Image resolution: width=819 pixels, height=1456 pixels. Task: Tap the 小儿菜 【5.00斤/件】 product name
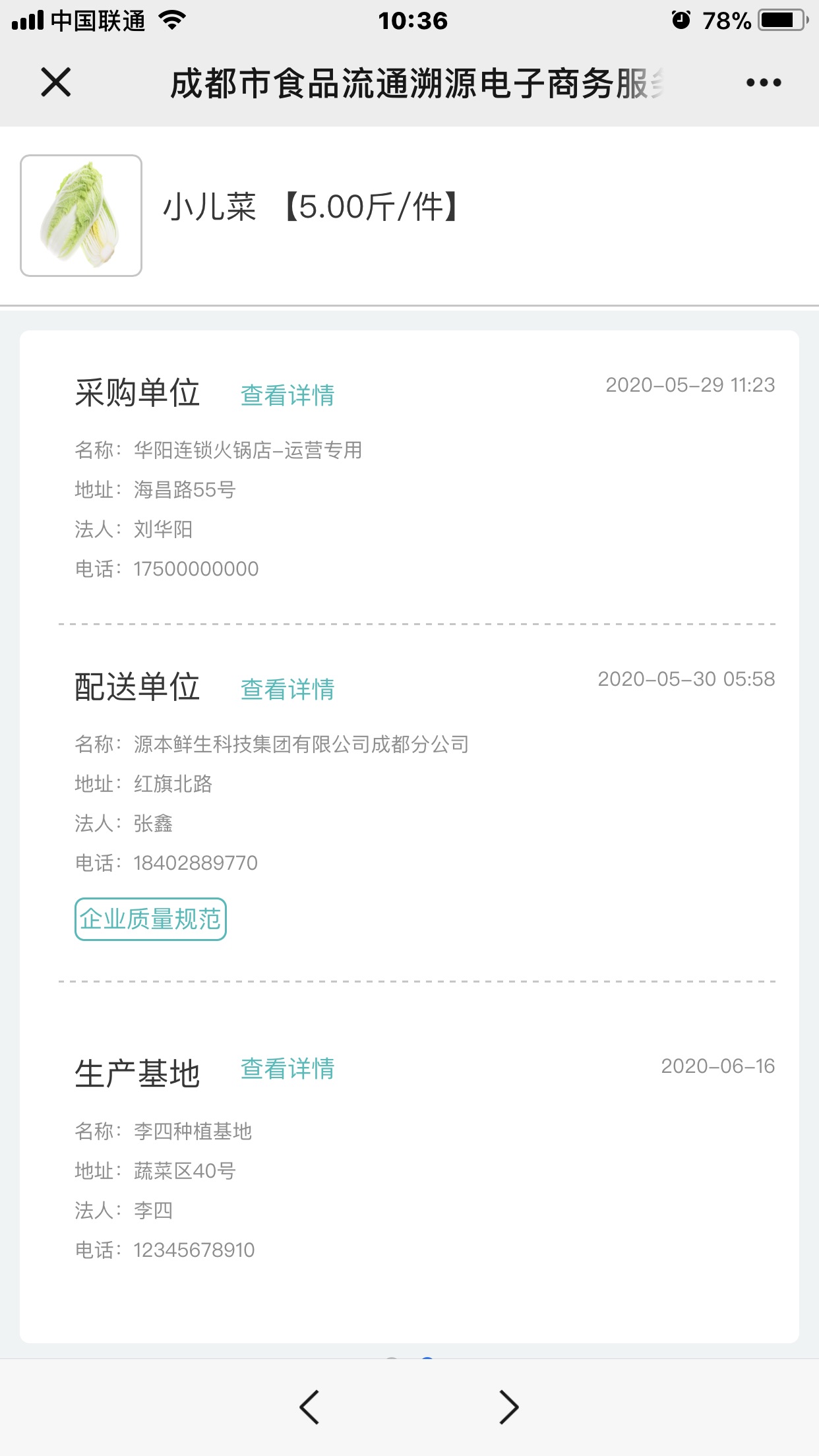[310, 208]
